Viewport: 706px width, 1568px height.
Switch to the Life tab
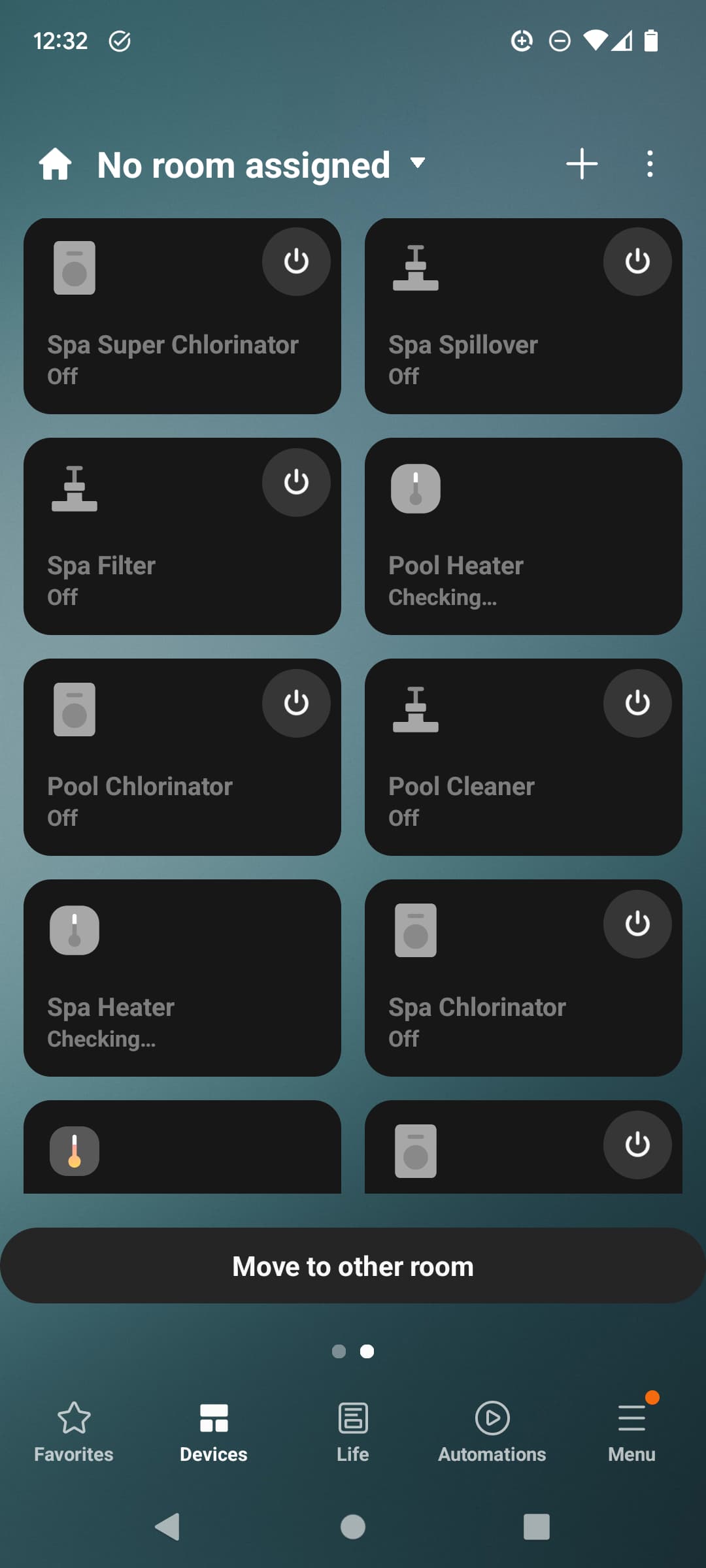[353, 1432]
